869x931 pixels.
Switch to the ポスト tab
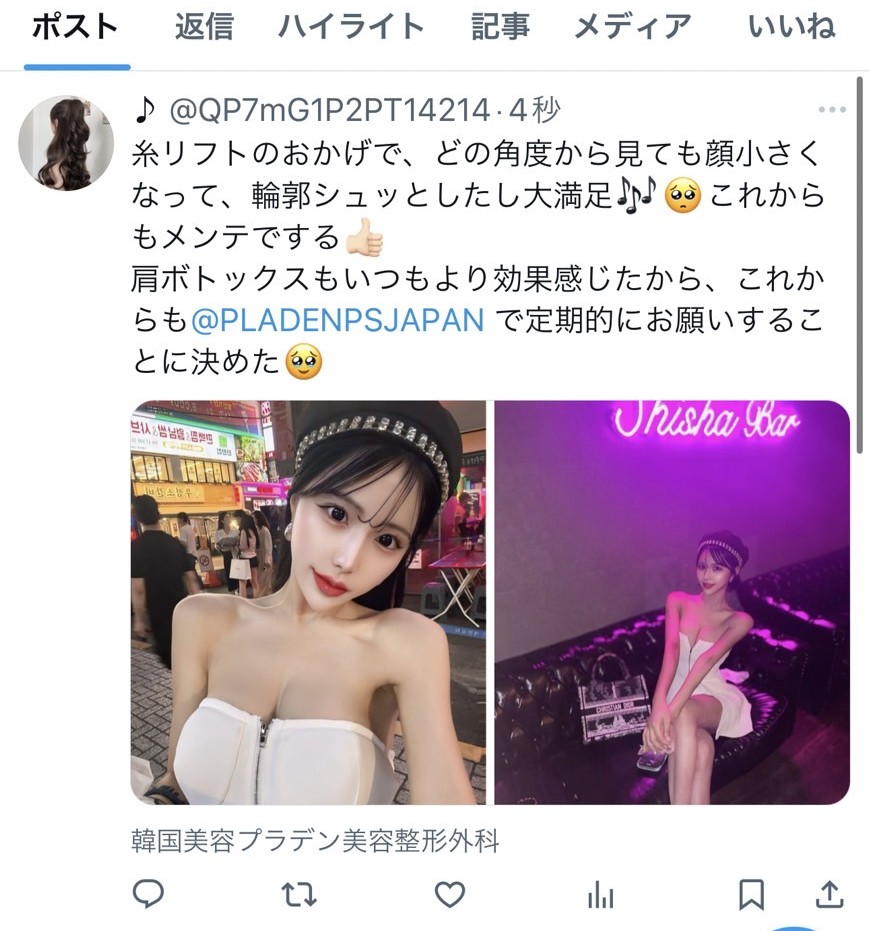[75, 28]
